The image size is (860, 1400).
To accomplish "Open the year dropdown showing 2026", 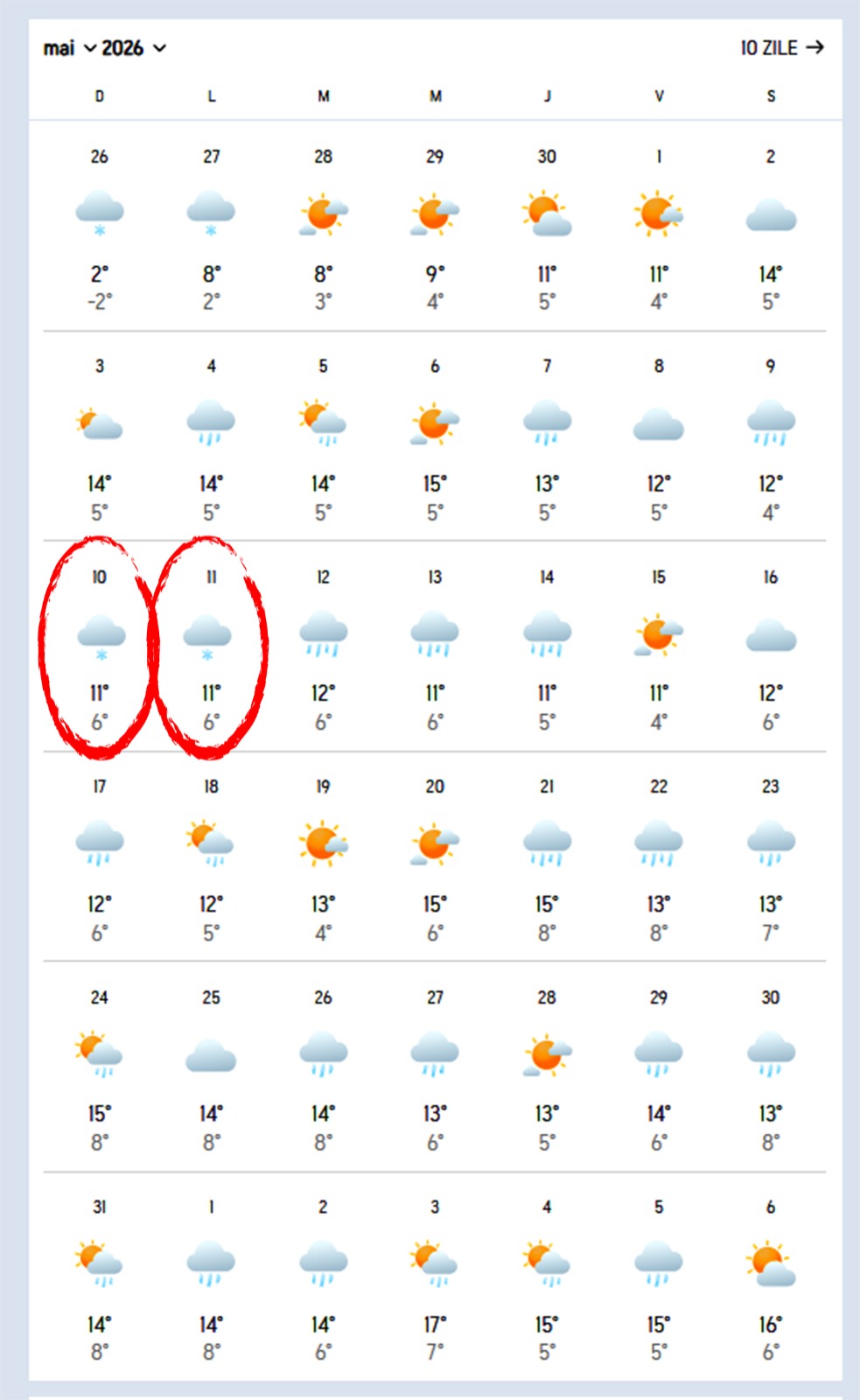I will (x=133, y=48).
